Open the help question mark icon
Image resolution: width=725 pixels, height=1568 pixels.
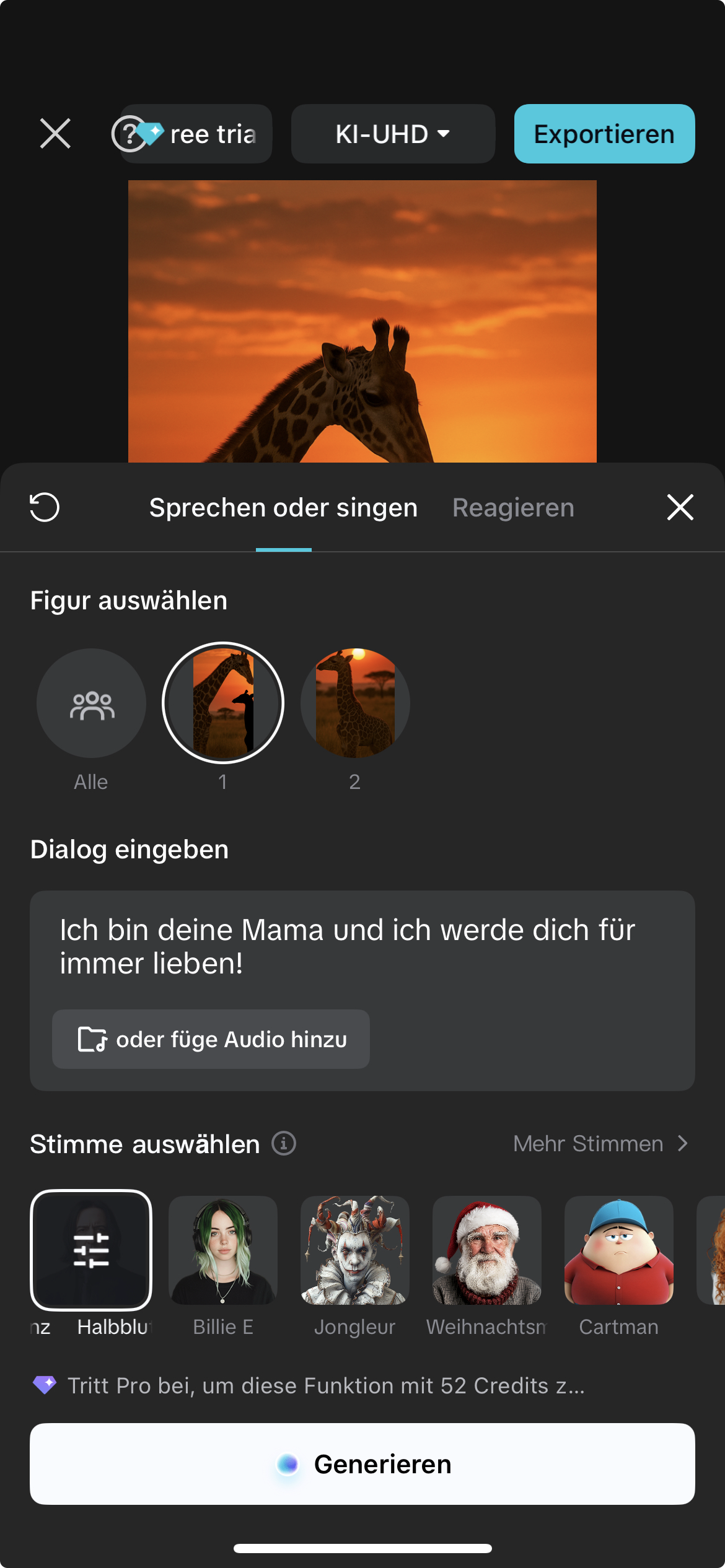(128, 134)
